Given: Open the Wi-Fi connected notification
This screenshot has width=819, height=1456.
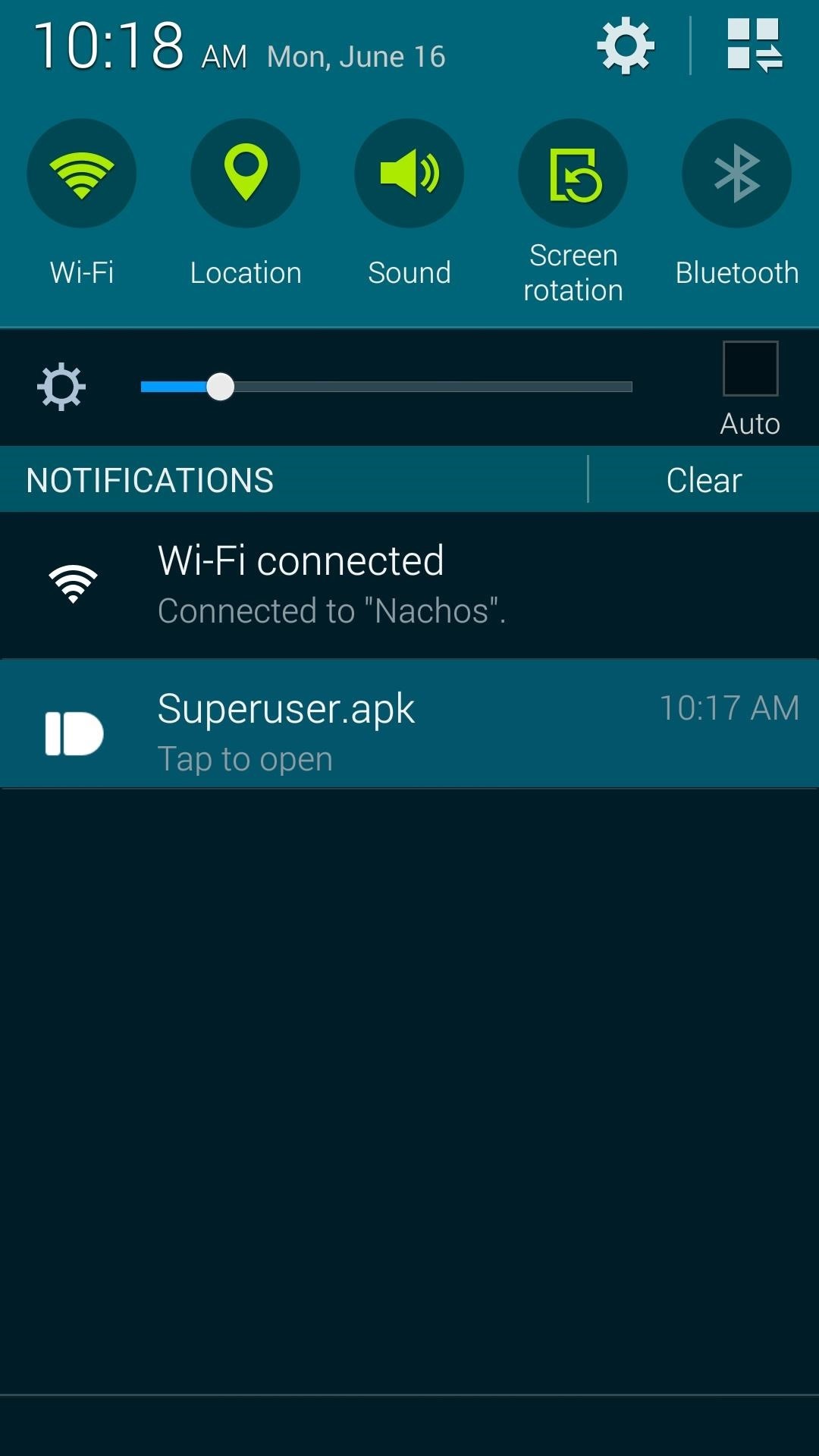Looking at the screenshot, I should click(x=409, y=585).
